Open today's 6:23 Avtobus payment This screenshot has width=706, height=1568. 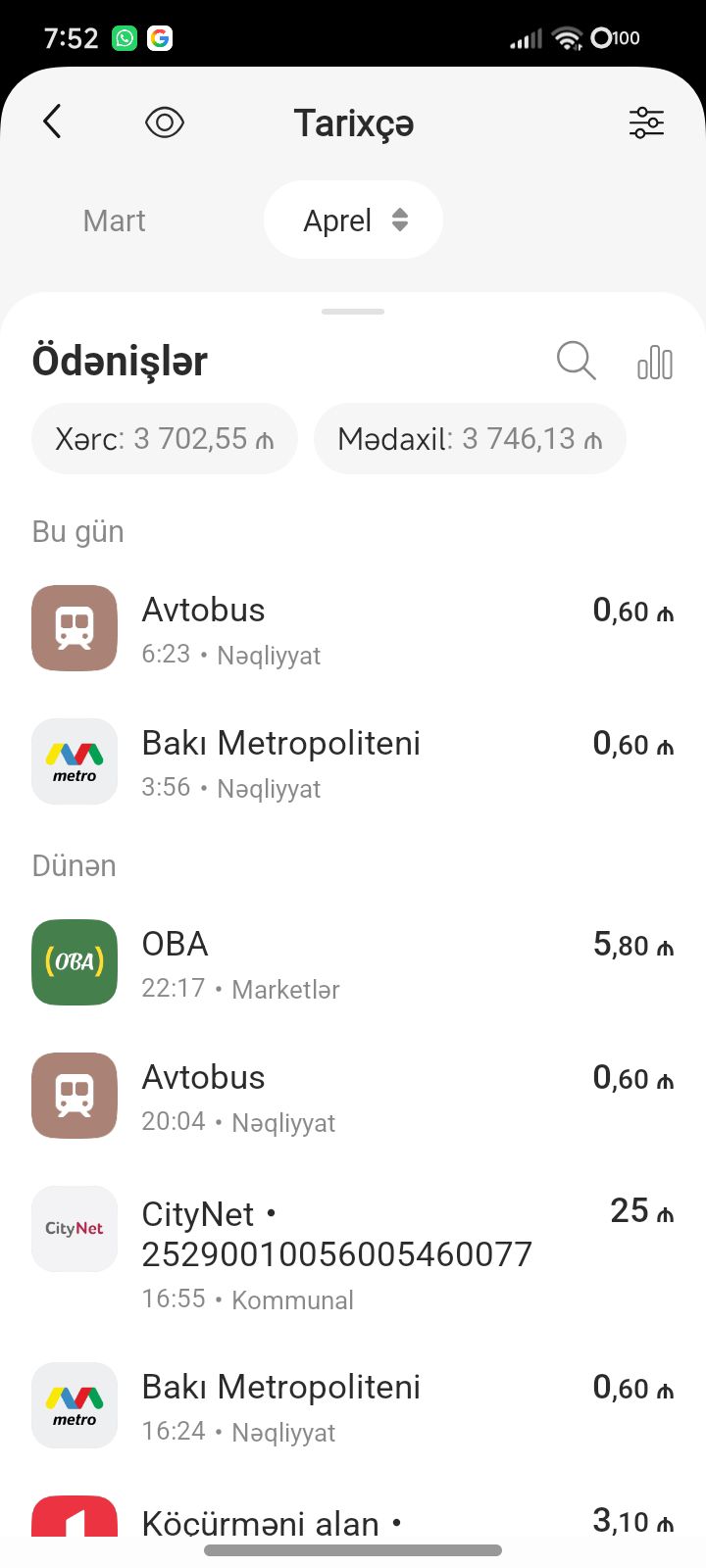[353, 628]
